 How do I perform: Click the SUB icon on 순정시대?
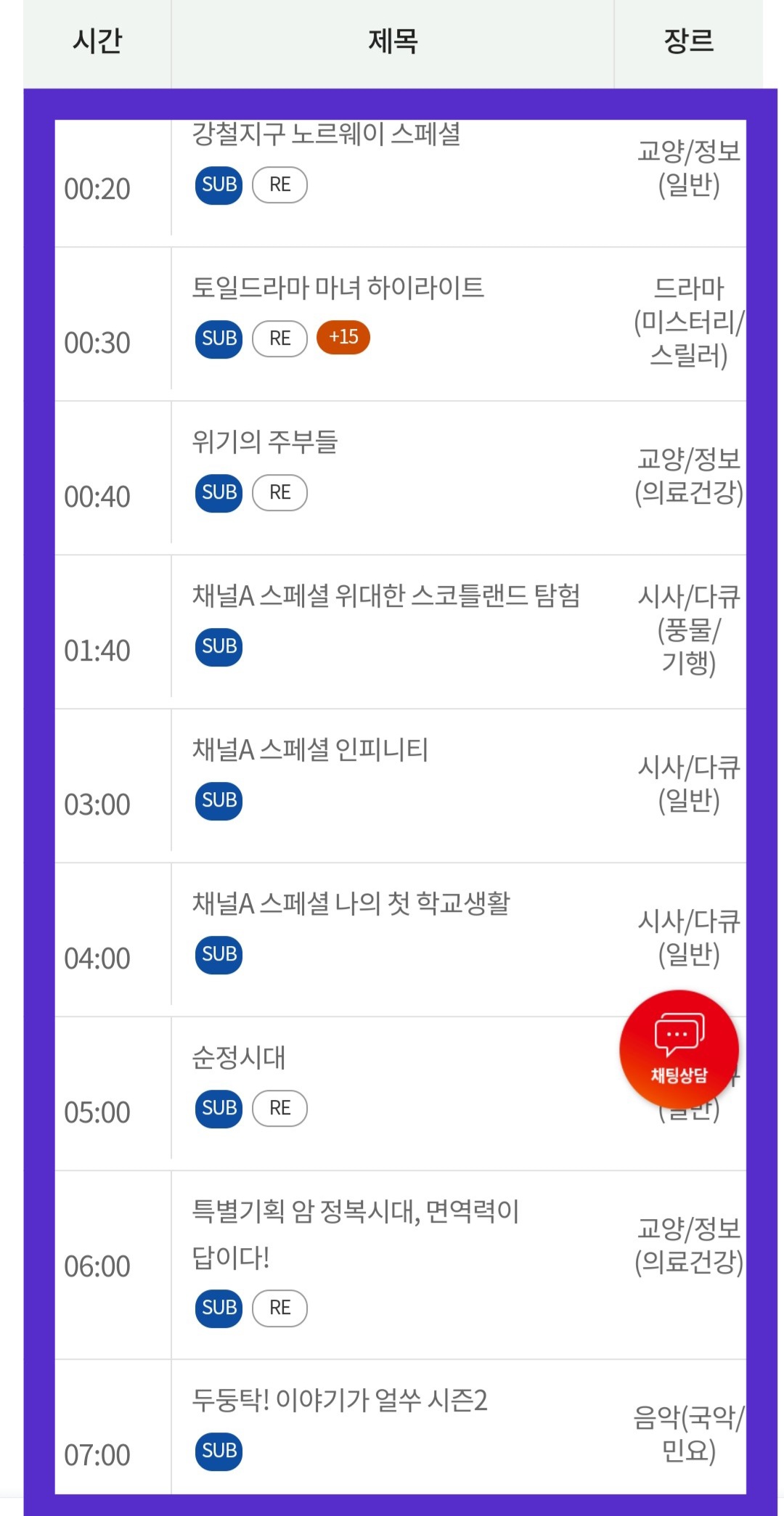point(218,1108)
